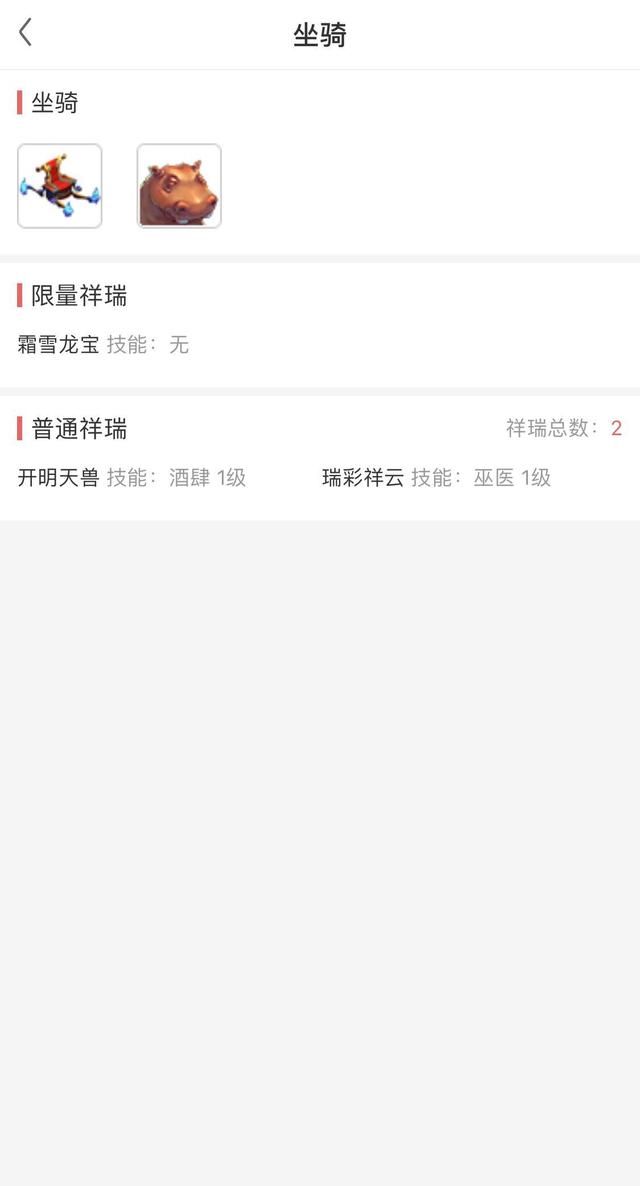Go back using the top-left arrow
This screenshot has height=1186, width=640.
click(x=26, y=33)
